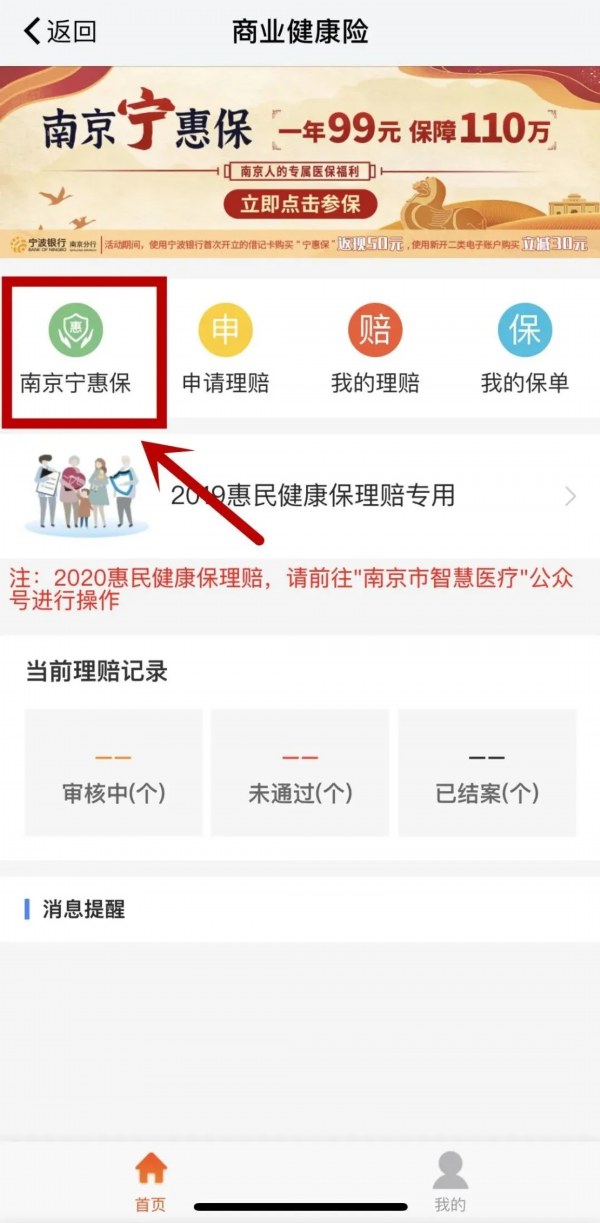
Task: View 未通过 claim records
Action: pyautogui.click(x=300, y=773)
